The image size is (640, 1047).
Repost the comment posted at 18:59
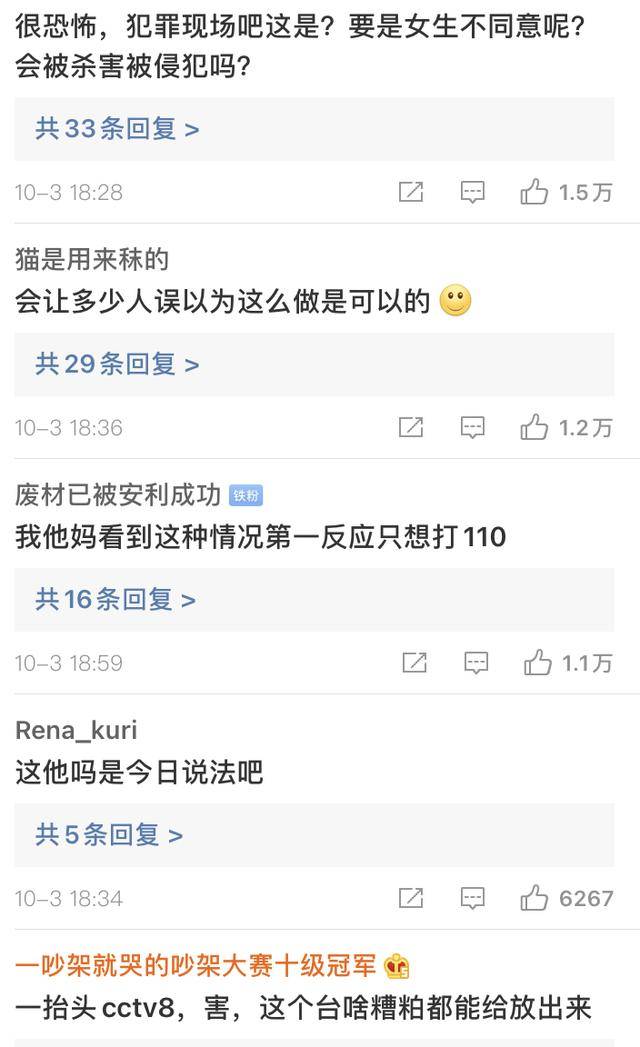pyautogui.click(x=414, y=663)
